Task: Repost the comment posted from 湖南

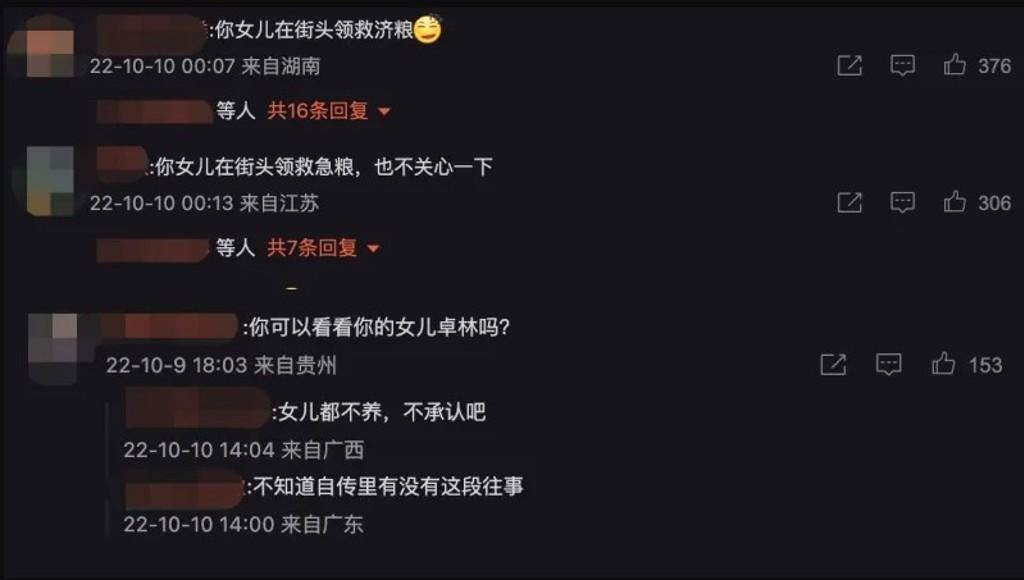Action: pos(849,66)
